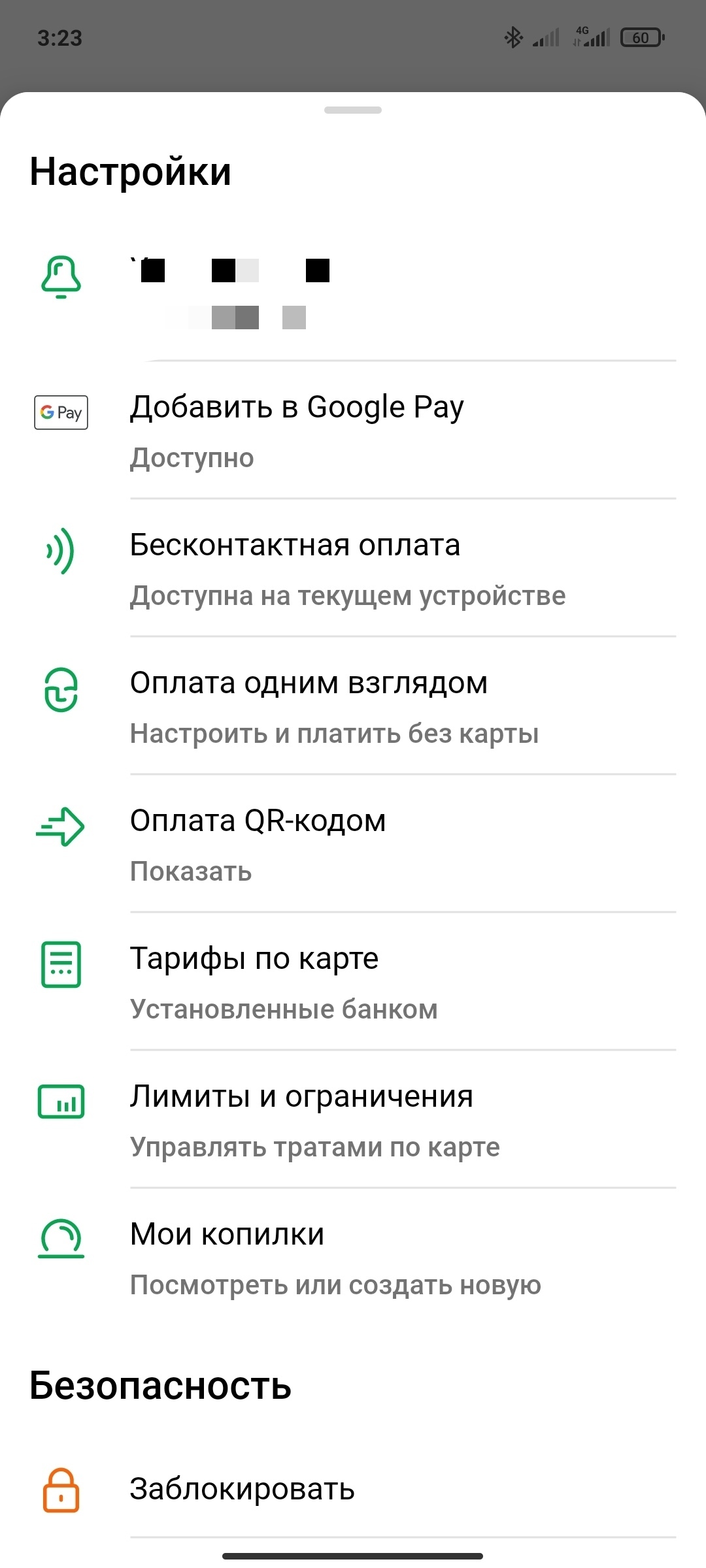
Task: Open Оплата QR-кодом
Action: click(x=353, y=843)
